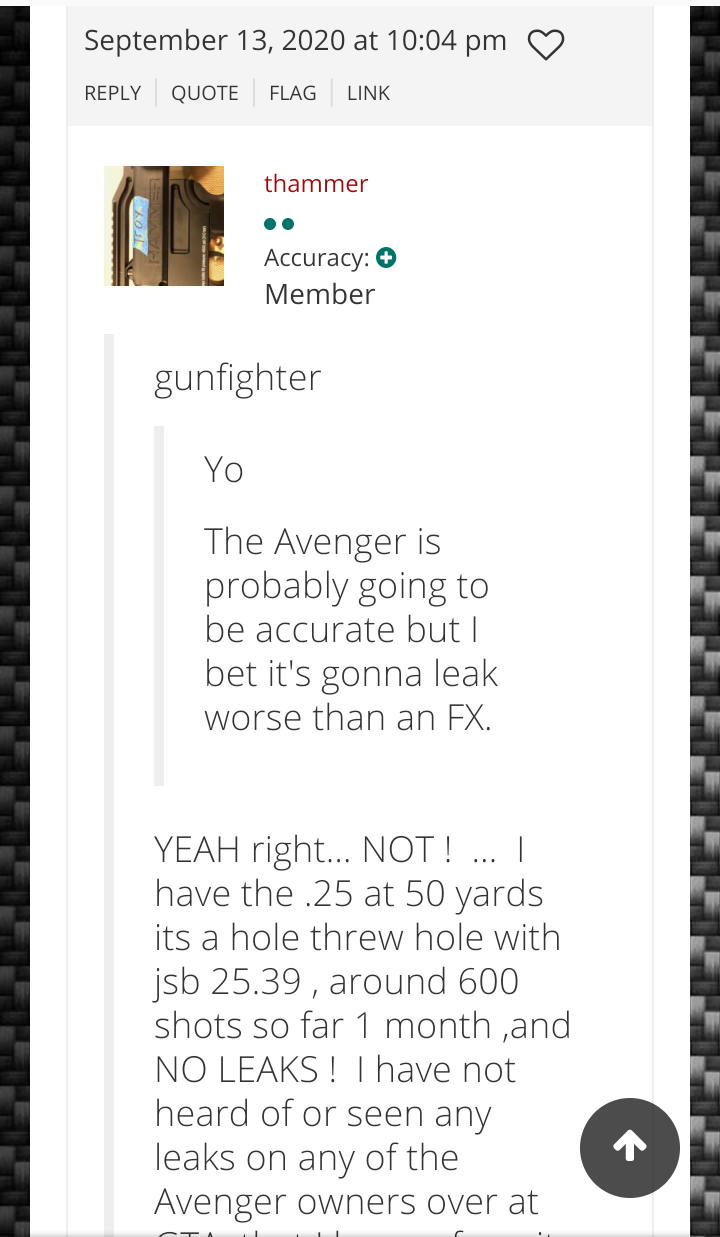
Task: Jump back to top with arrow button
Action: point(630,1147)
